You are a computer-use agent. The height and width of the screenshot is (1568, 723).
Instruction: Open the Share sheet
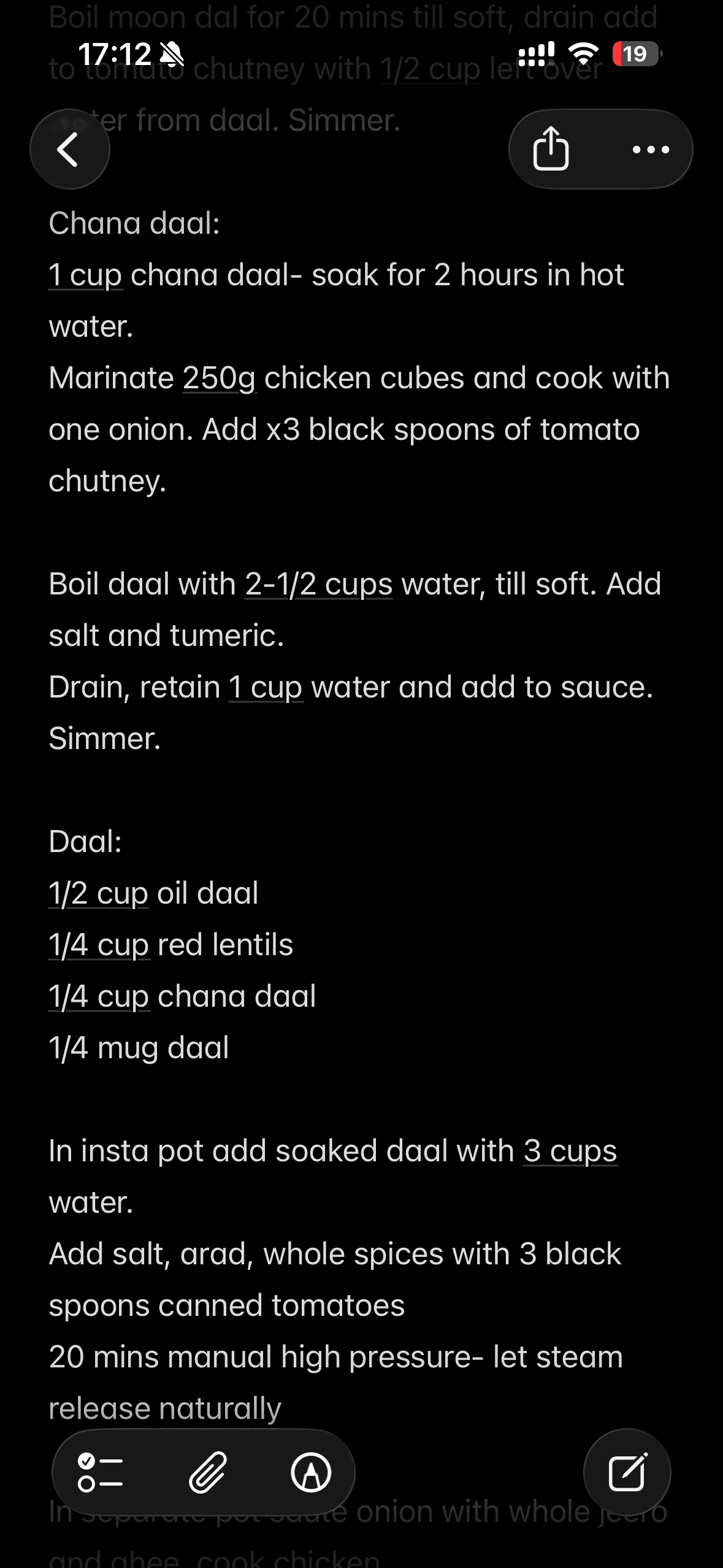(x=551, y=149)
